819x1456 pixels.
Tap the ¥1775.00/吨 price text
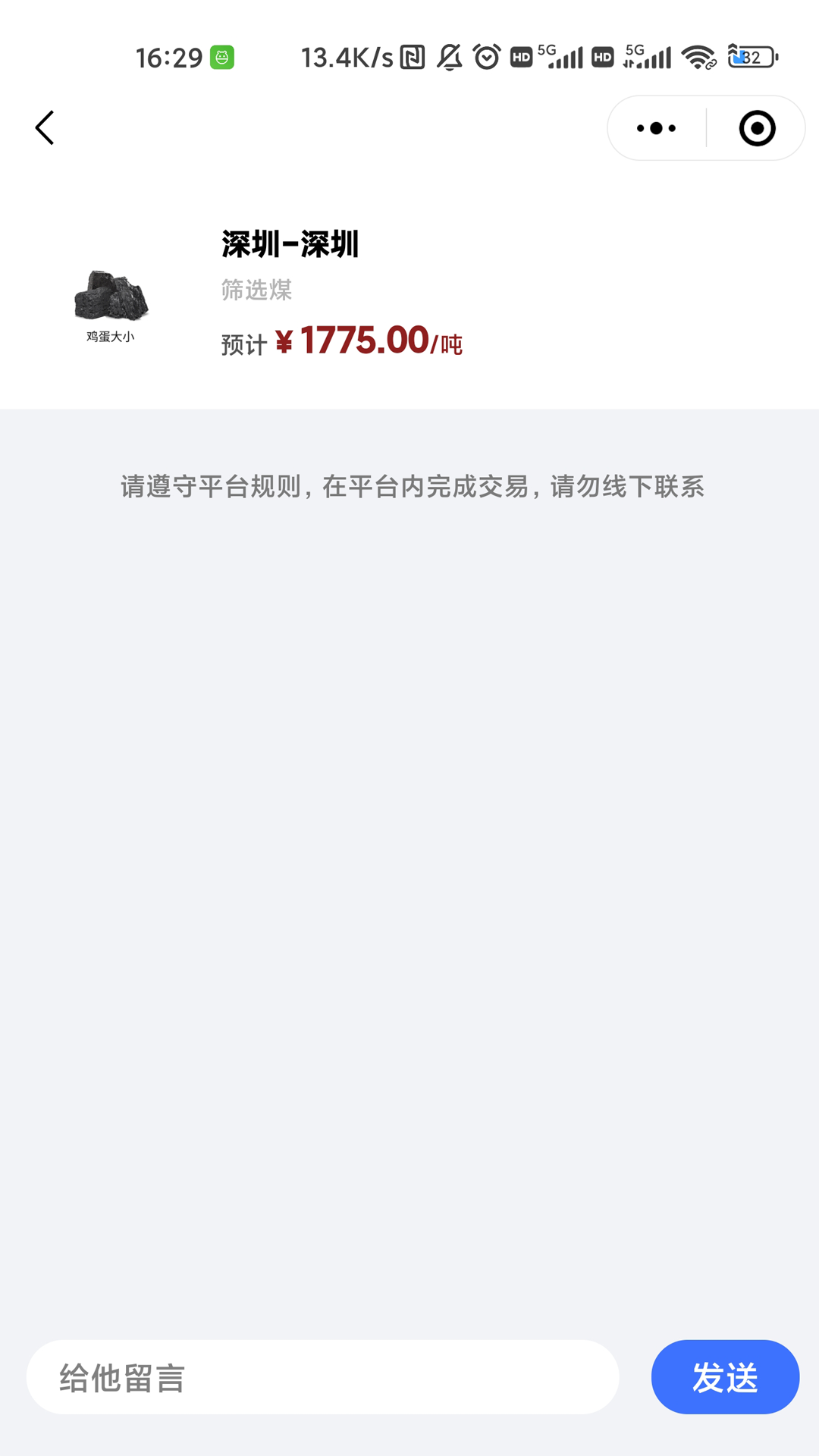coord(340,343)
